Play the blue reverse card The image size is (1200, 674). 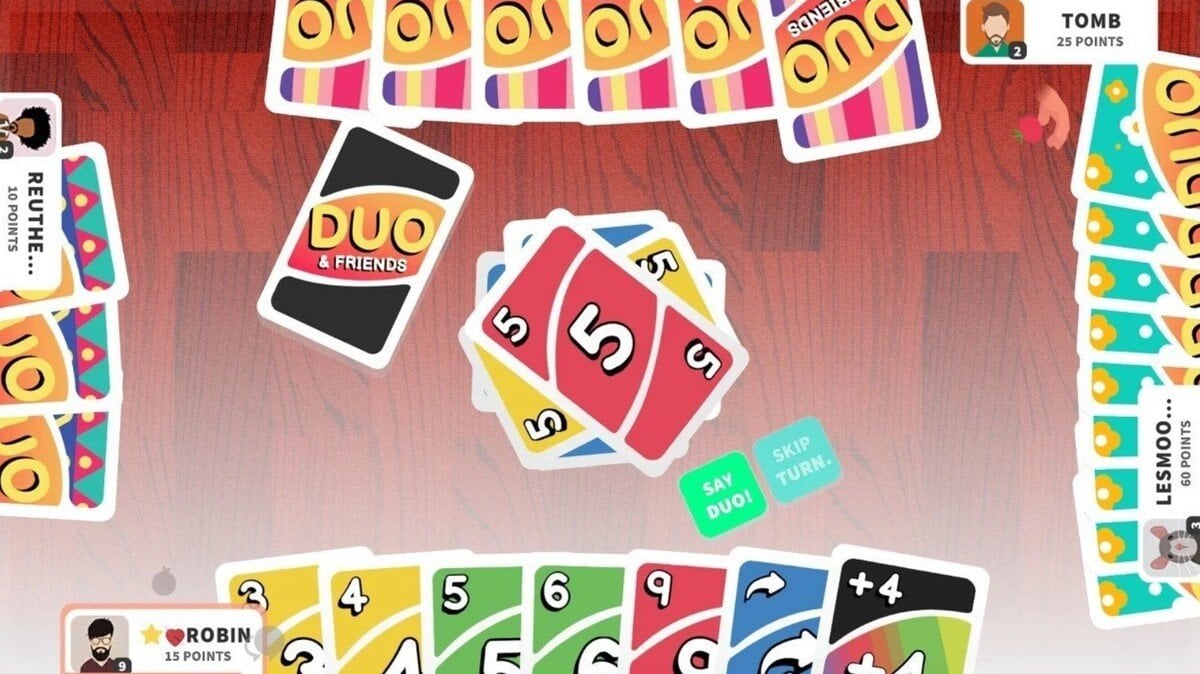772,620
